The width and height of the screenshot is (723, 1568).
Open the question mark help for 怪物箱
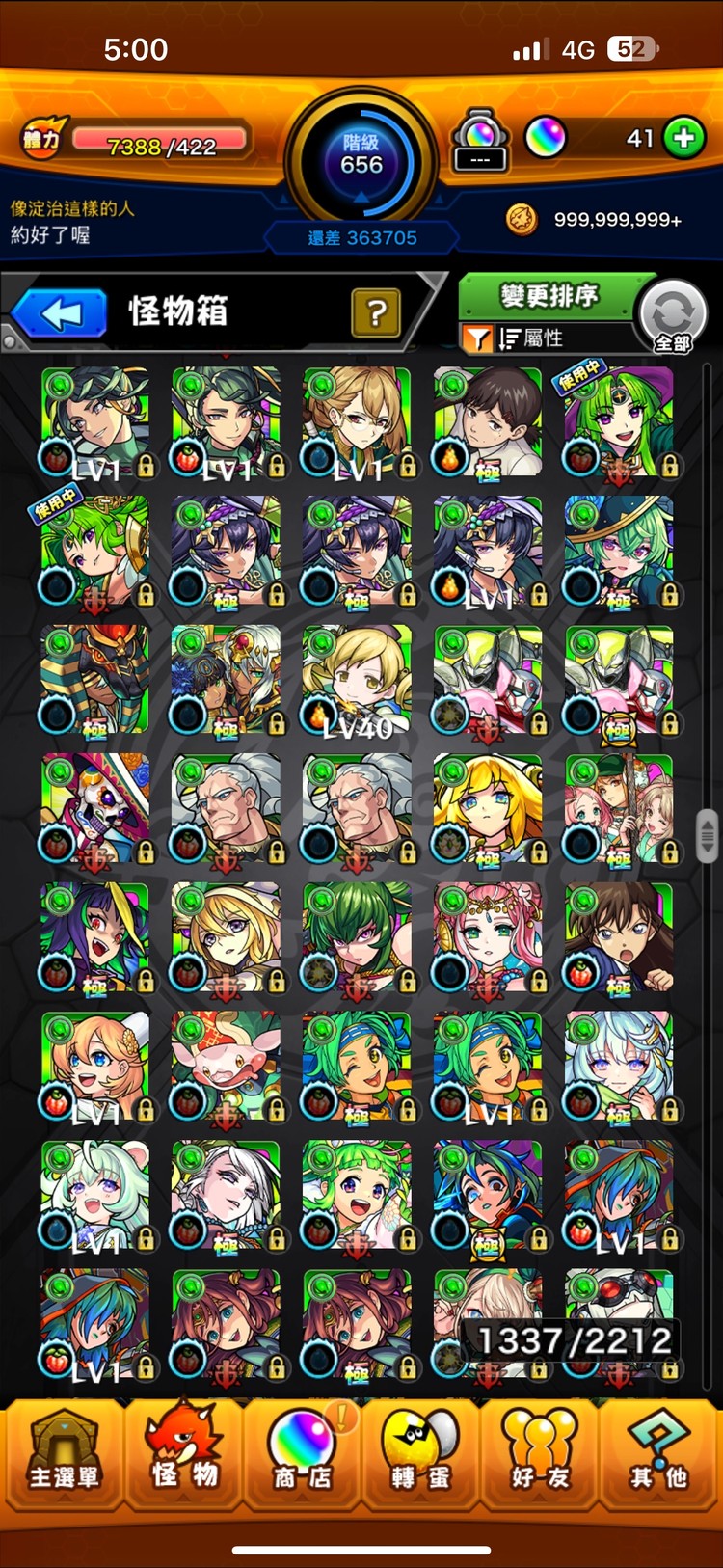[376, 312]
